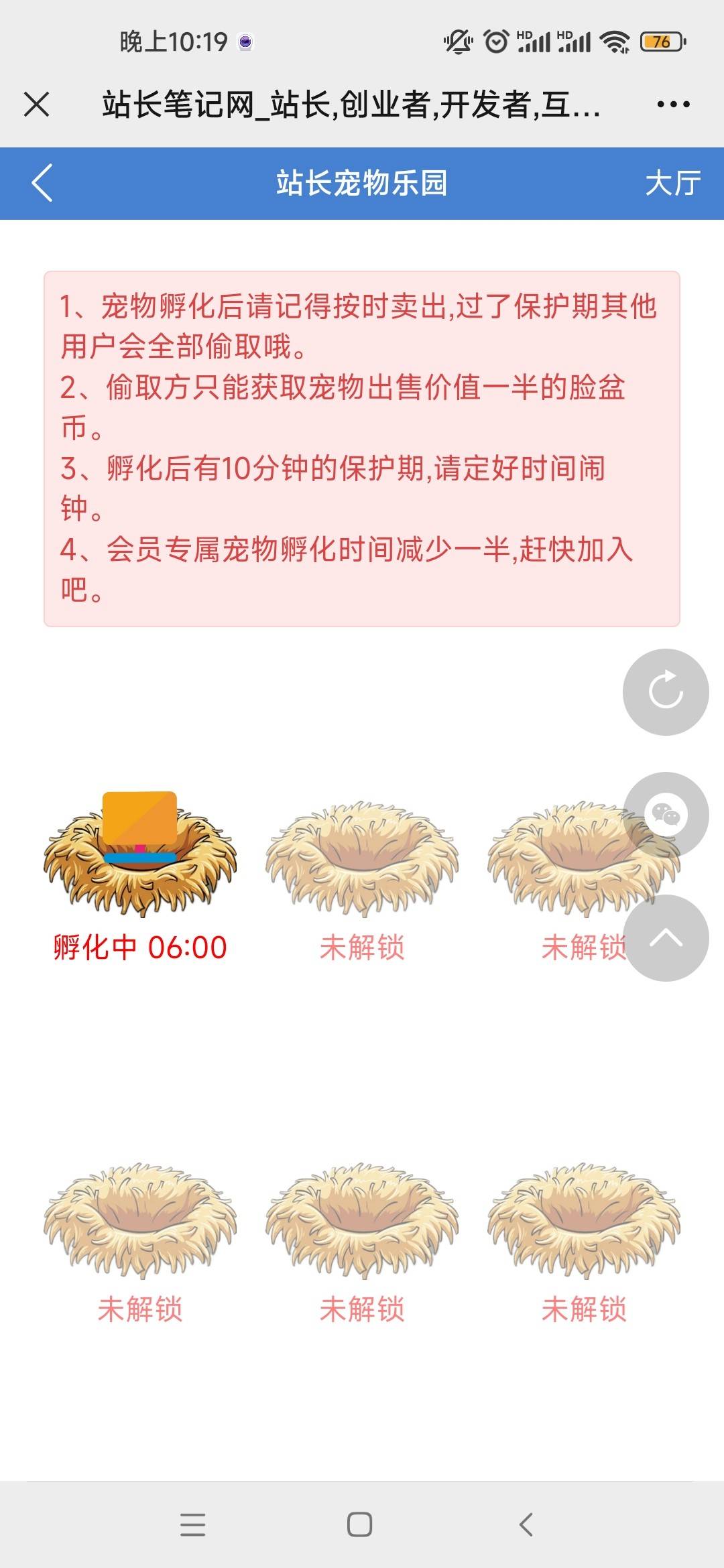Open the 大厅 lobby

[672, 183]
